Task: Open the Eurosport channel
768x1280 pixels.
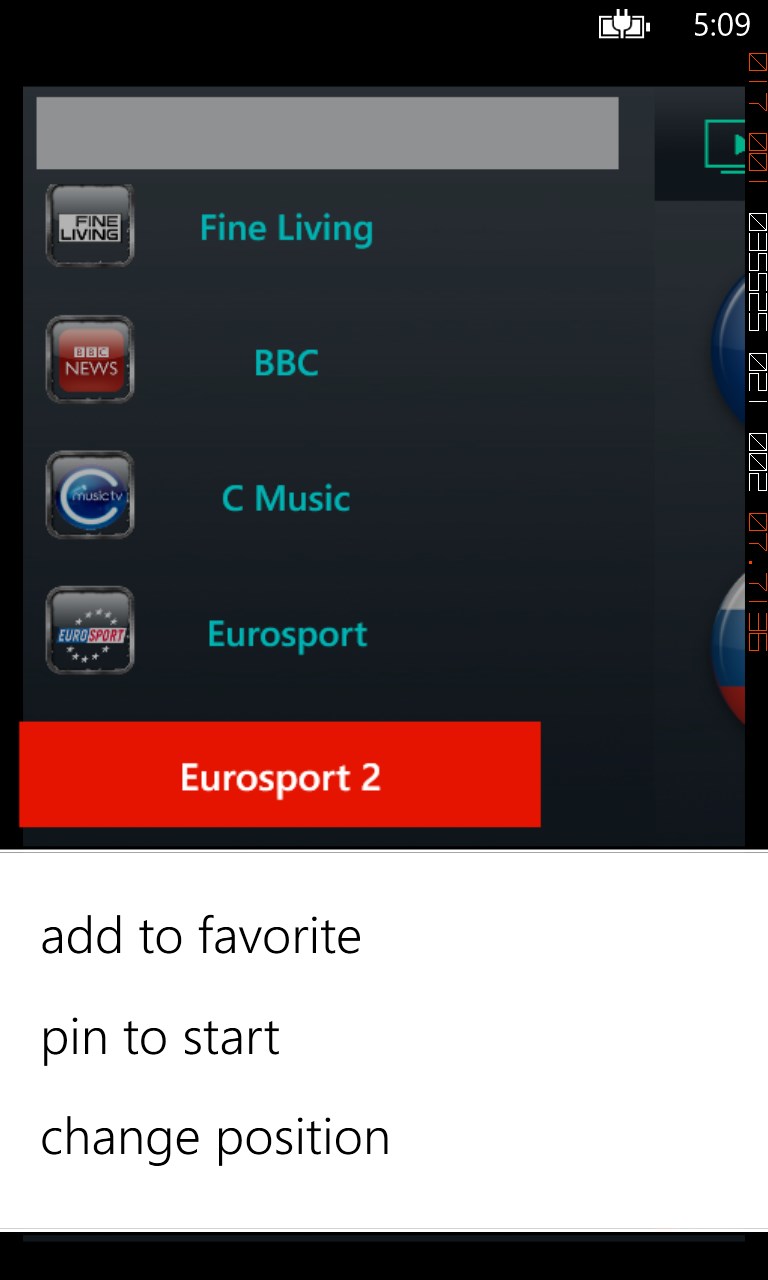Action: coord(287,634)
